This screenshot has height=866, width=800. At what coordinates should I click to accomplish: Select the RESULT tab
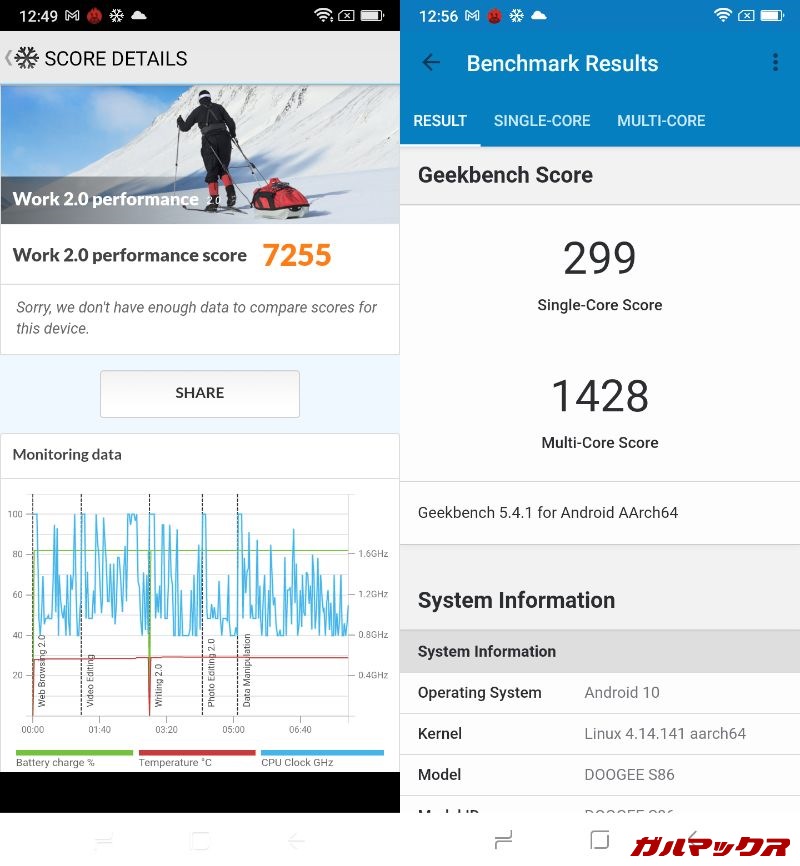coord(440,121)
